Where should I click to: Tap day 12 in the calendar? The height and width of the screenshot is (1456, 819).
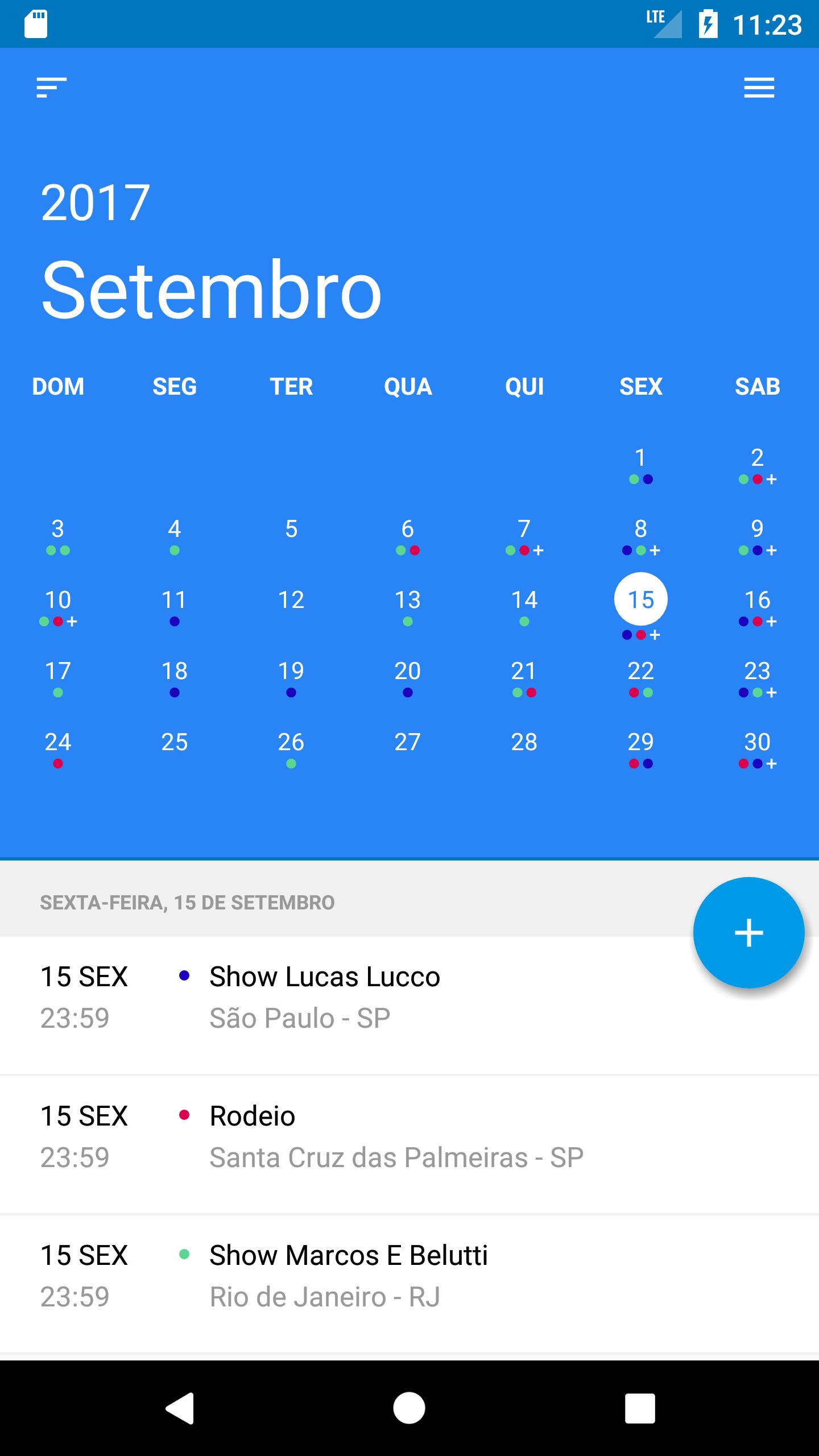(291, 601)
